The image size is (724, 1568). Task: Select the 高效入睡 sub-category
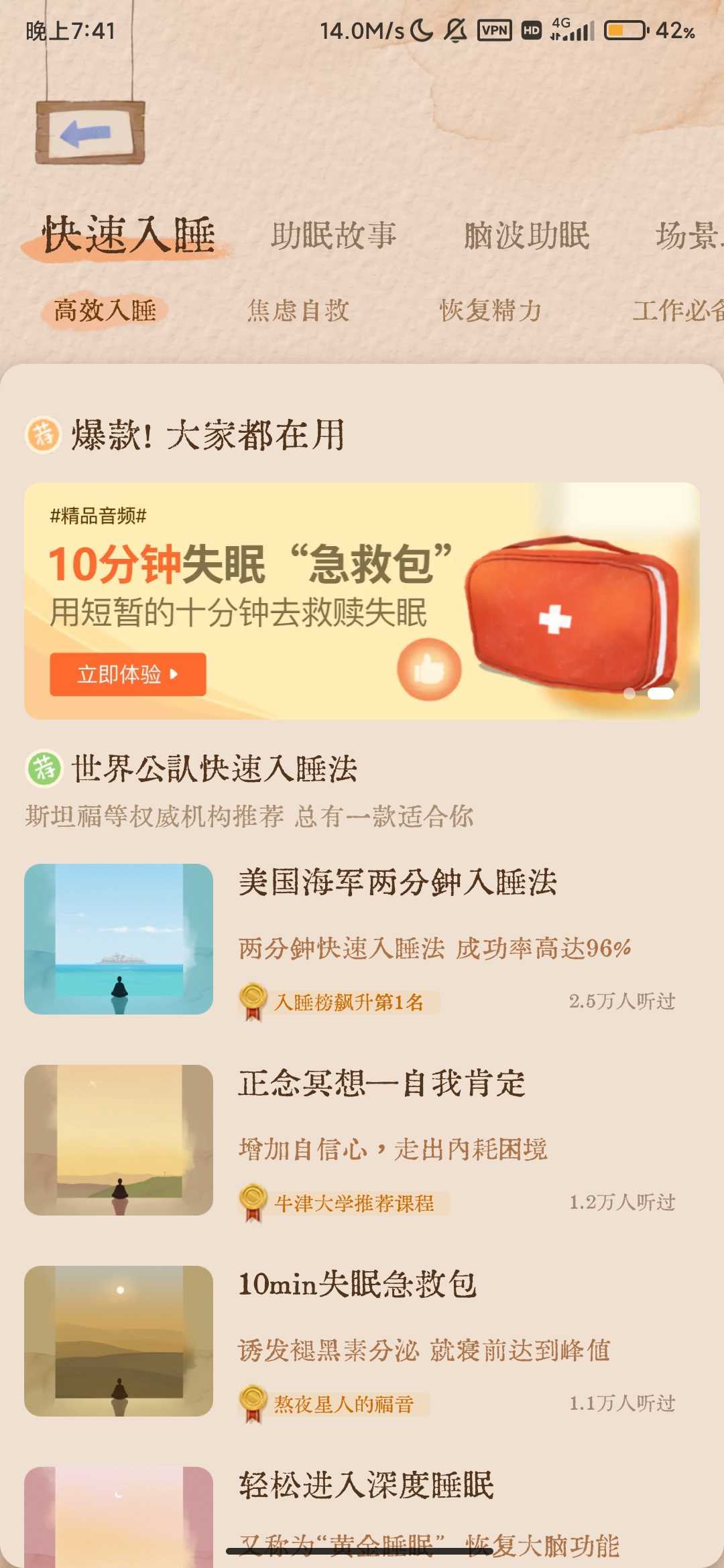point(105,311)
